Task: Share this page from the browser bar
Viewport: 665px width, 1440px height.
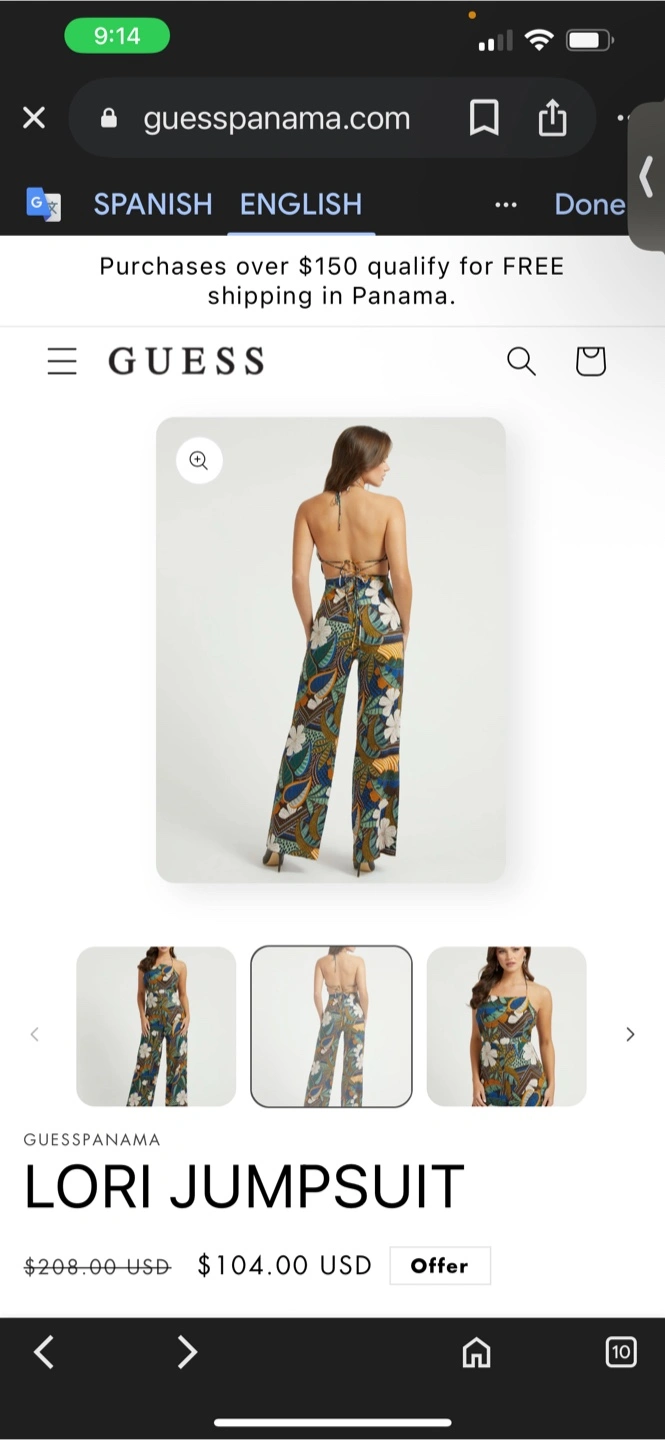Action: click(552, 118)
